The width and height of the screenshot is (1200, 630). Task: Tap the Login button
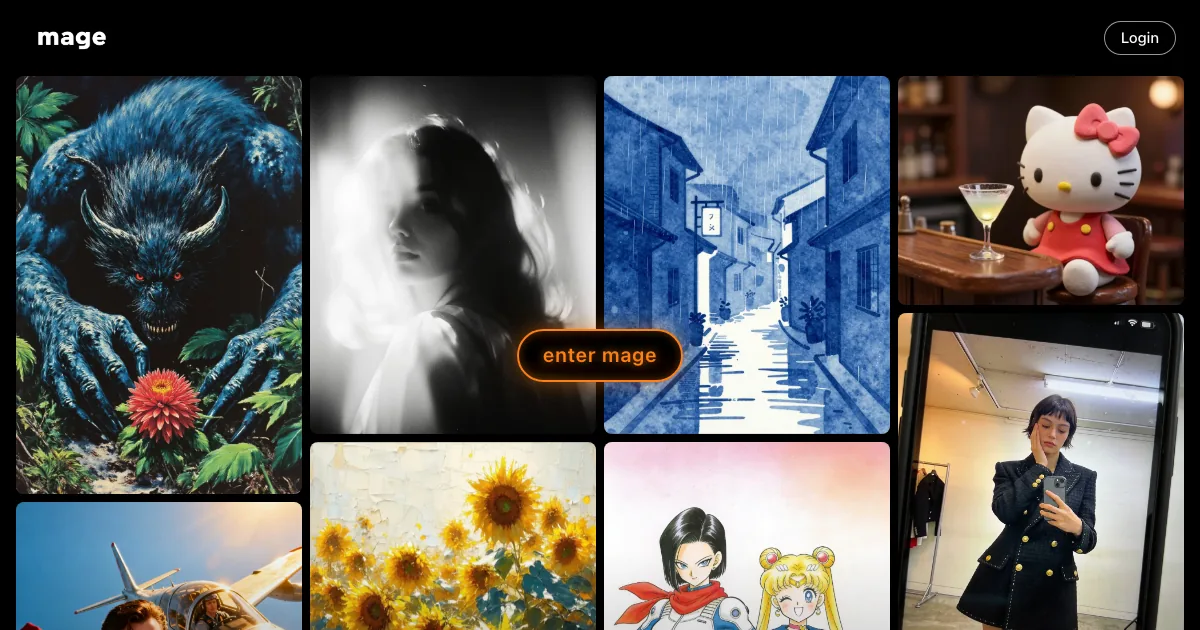tap(1139, 38)
